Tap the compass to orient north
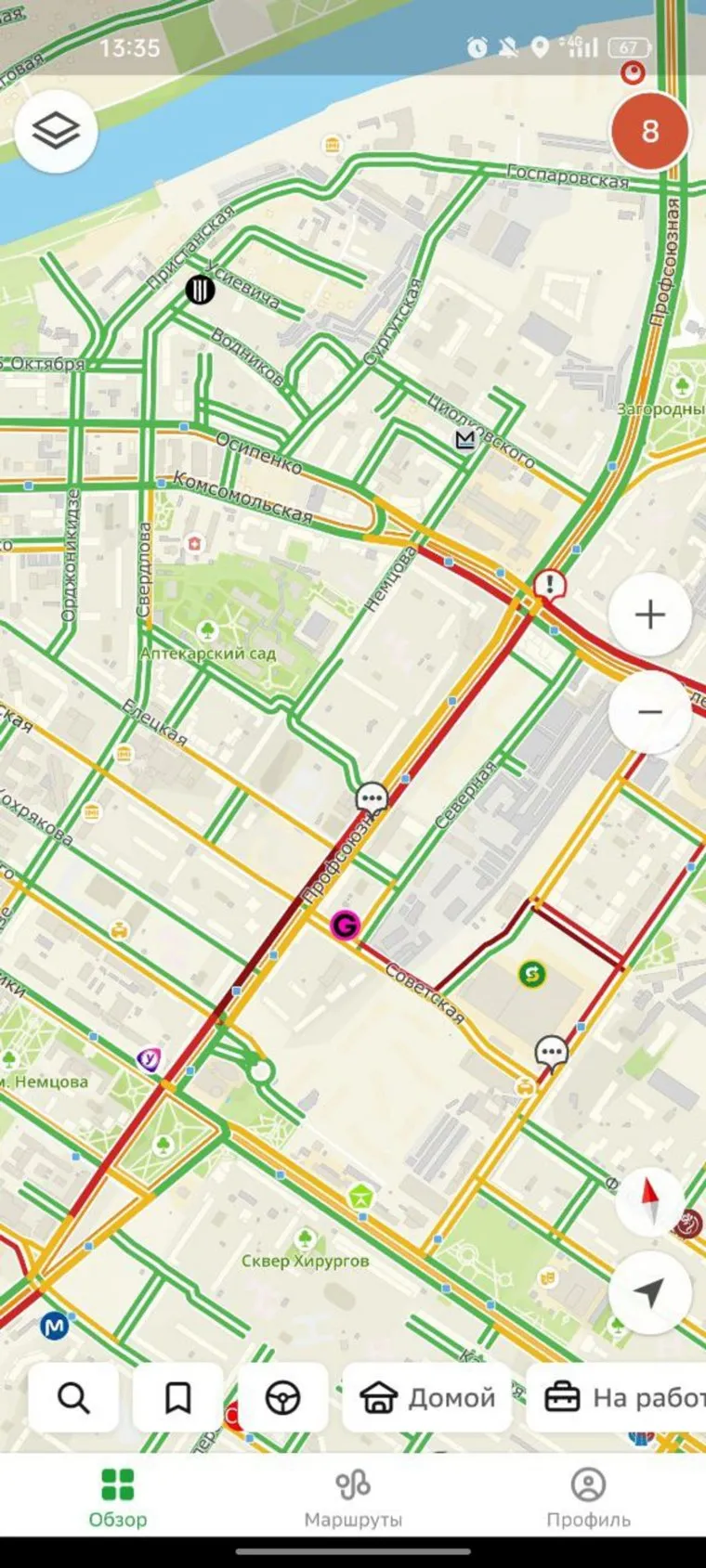706x1568 pixels. coord(649,1200)
